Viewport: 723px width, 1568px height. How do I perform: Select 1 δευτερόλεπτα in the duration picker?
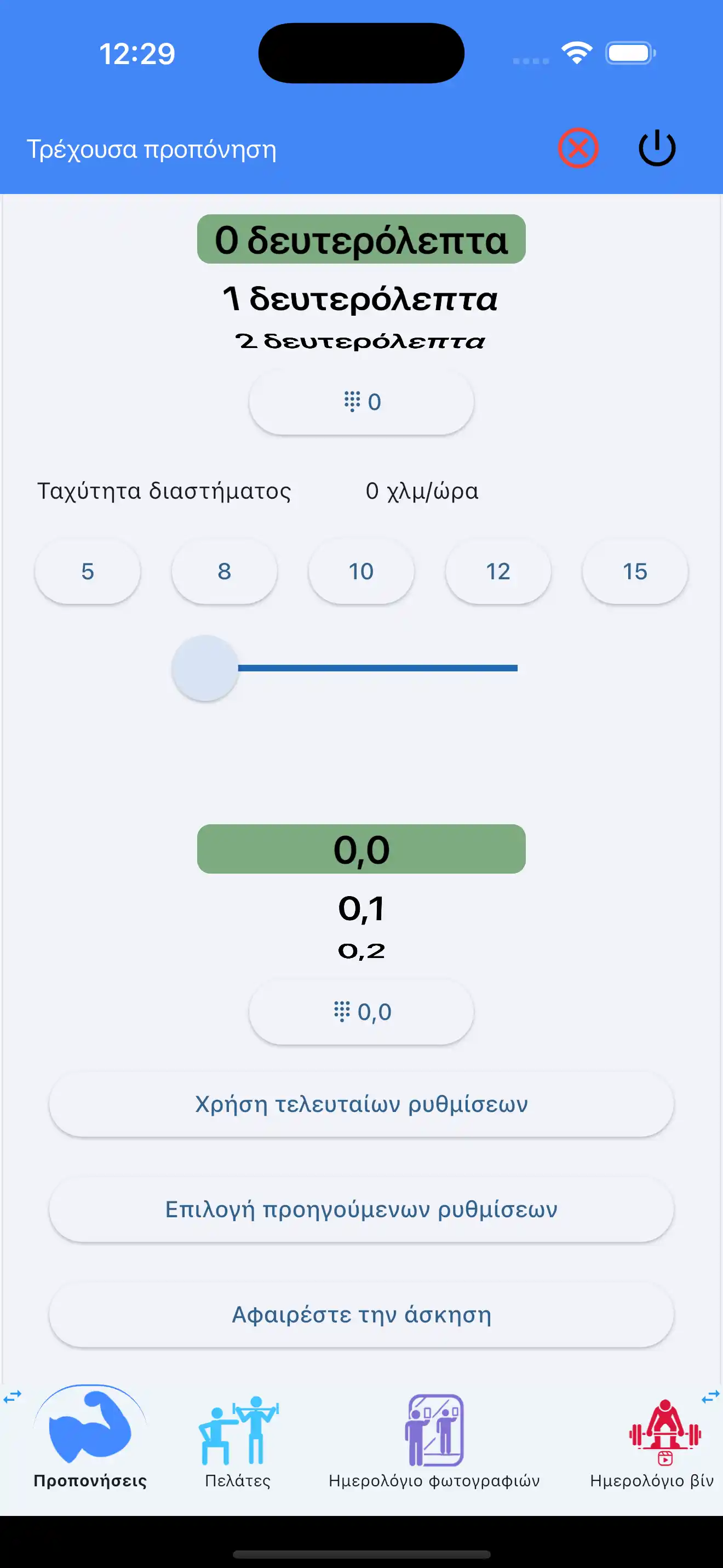tap(361, 299)
